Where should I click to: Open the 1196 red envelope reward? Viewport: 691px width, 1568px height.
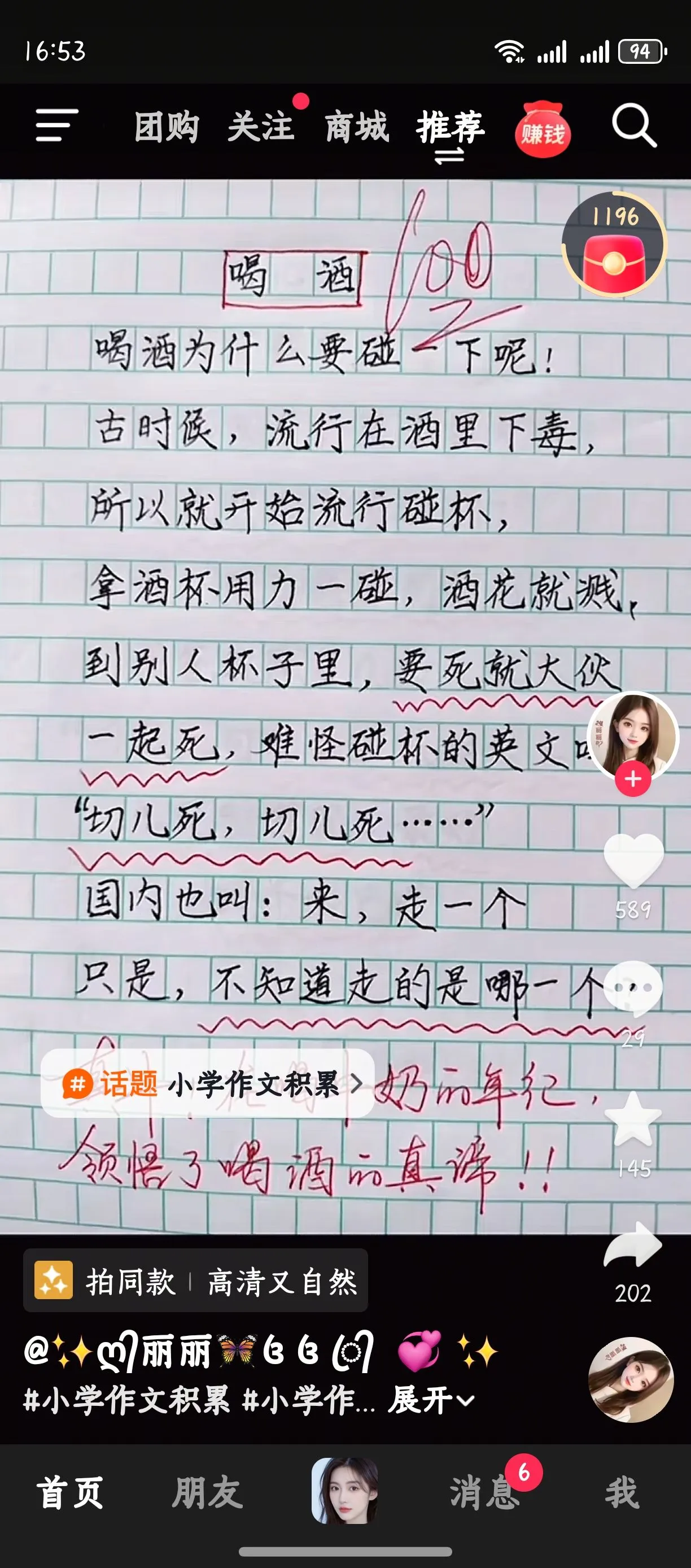coord(614,245)
